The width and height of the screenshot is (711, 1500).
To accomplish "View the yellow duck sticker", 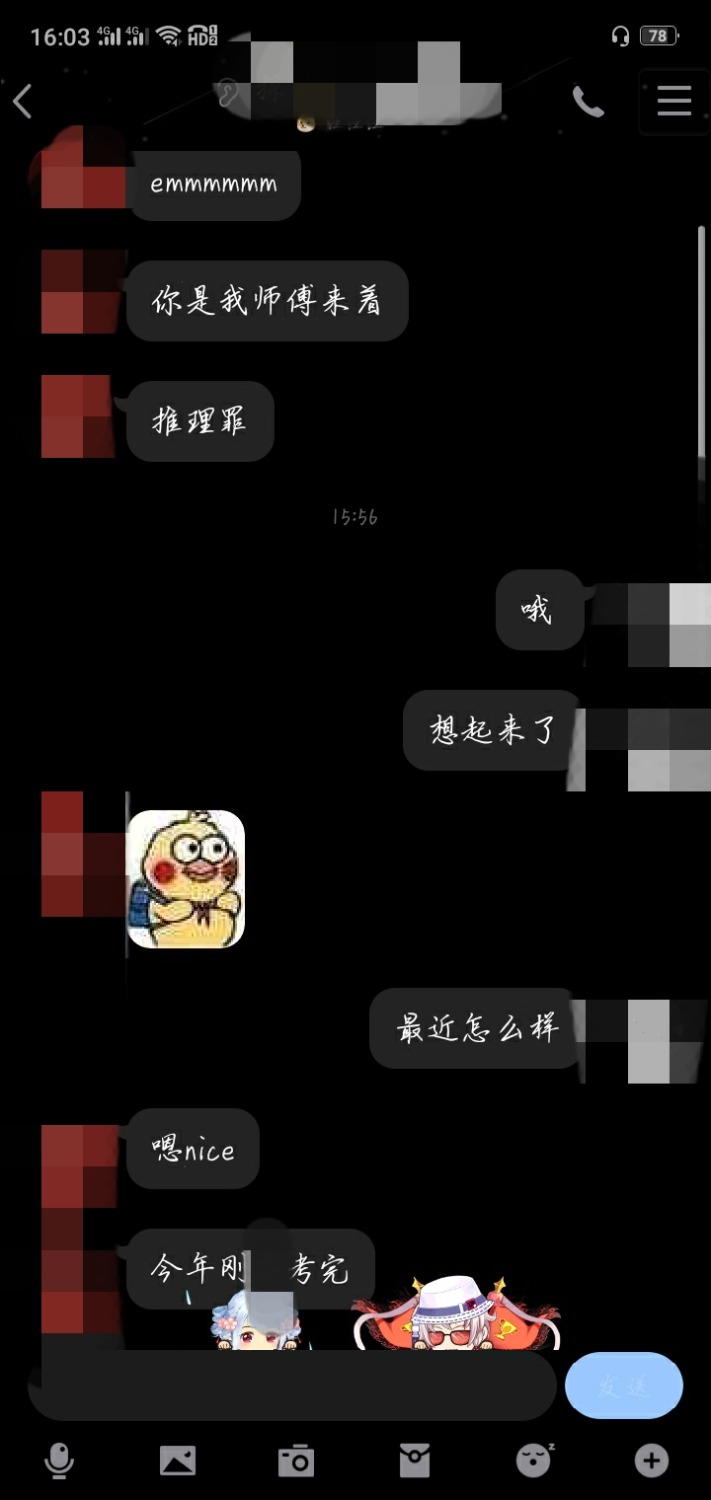I will pos(186,879).
